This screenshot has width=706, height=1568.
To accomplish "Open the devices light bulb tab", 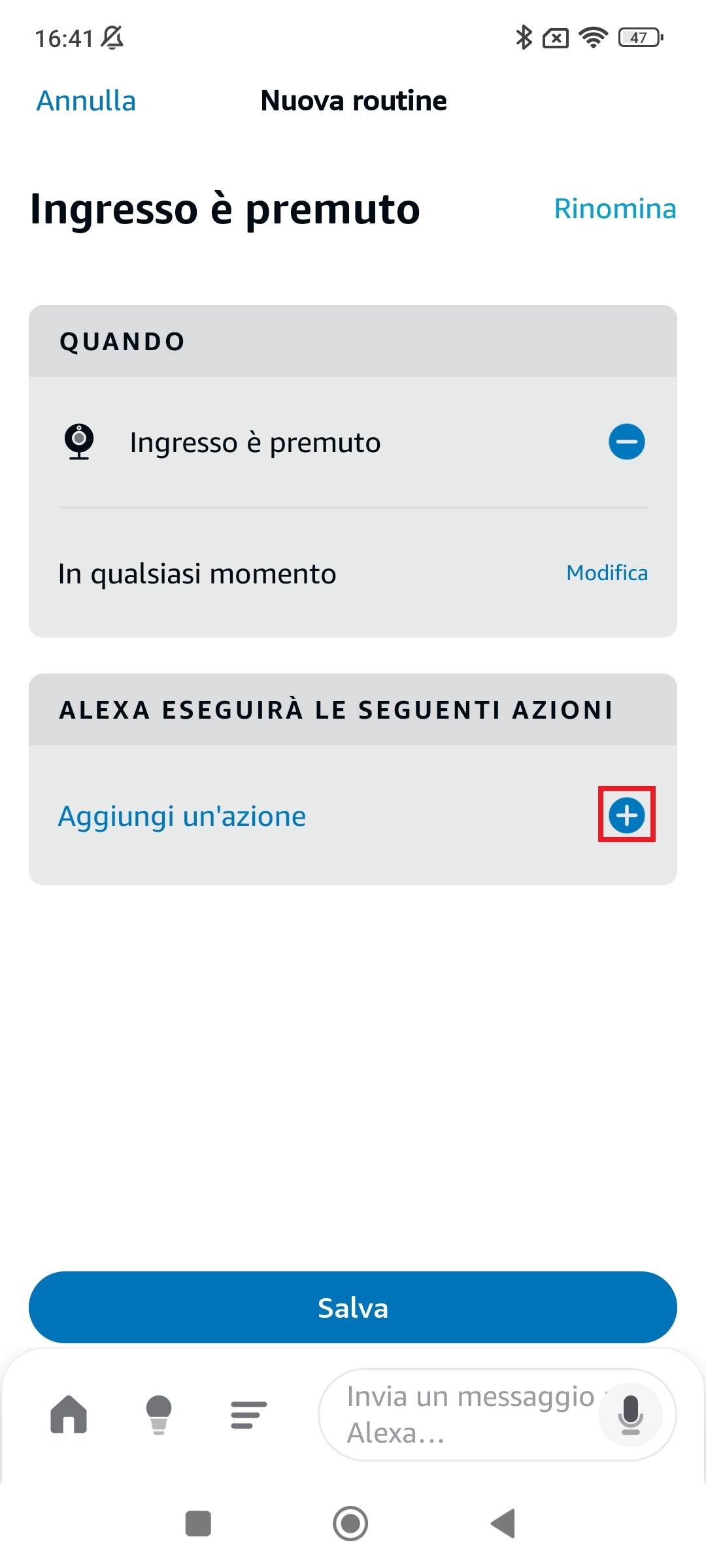I will [159, 1414].
